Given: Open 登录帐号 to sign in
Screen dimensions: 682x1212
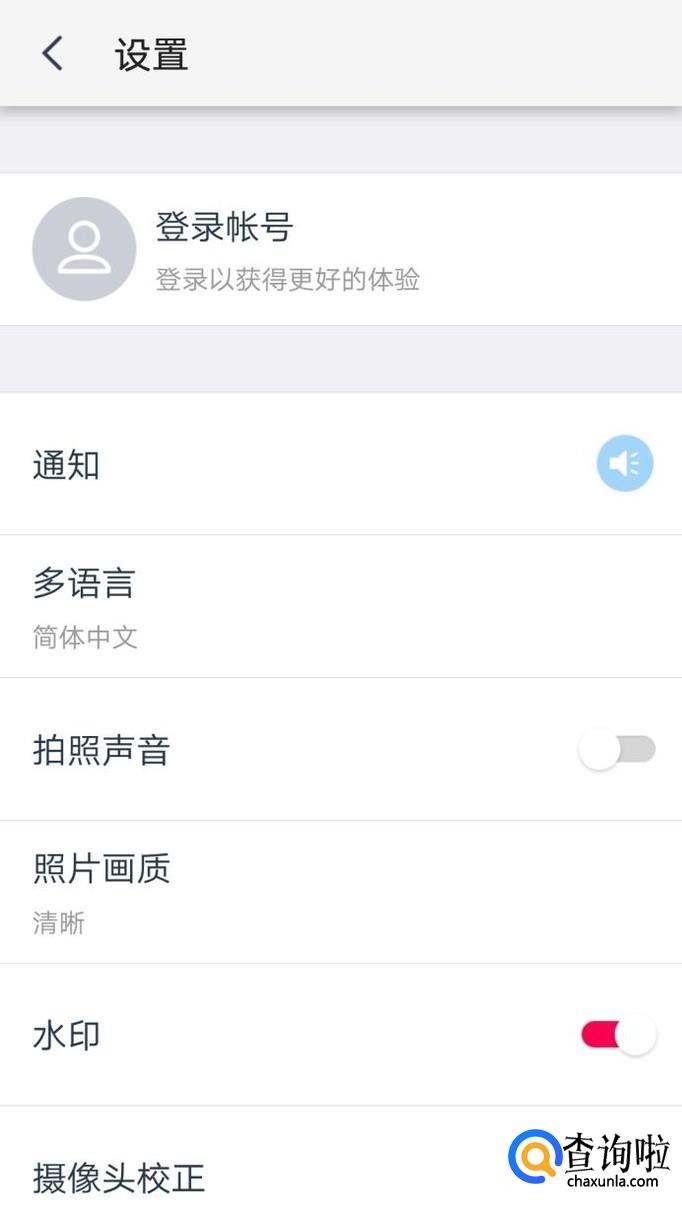Looking at the screenshot, I should tap(224, 249).
